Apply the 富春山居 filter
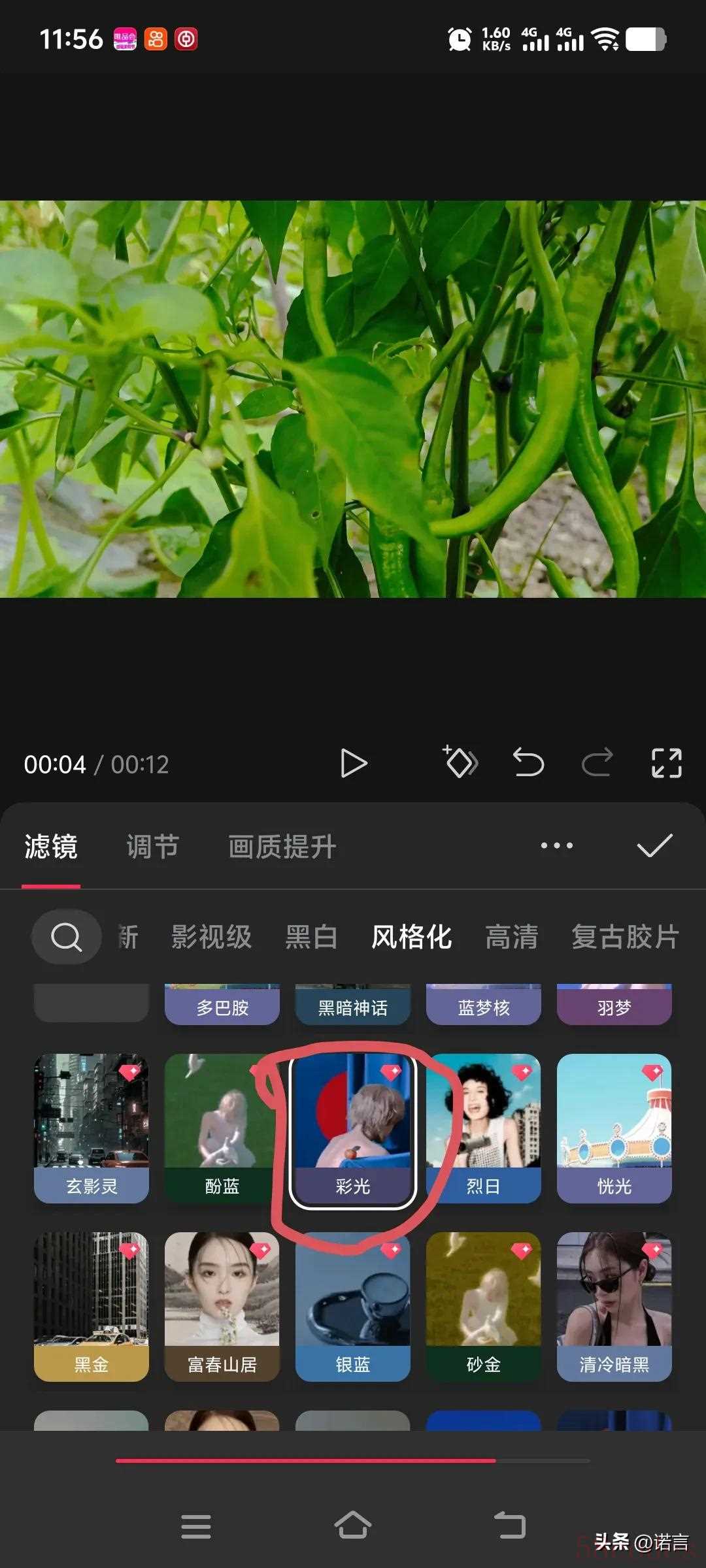This screenshot has width=706, height=1568. coord(222,1307)
